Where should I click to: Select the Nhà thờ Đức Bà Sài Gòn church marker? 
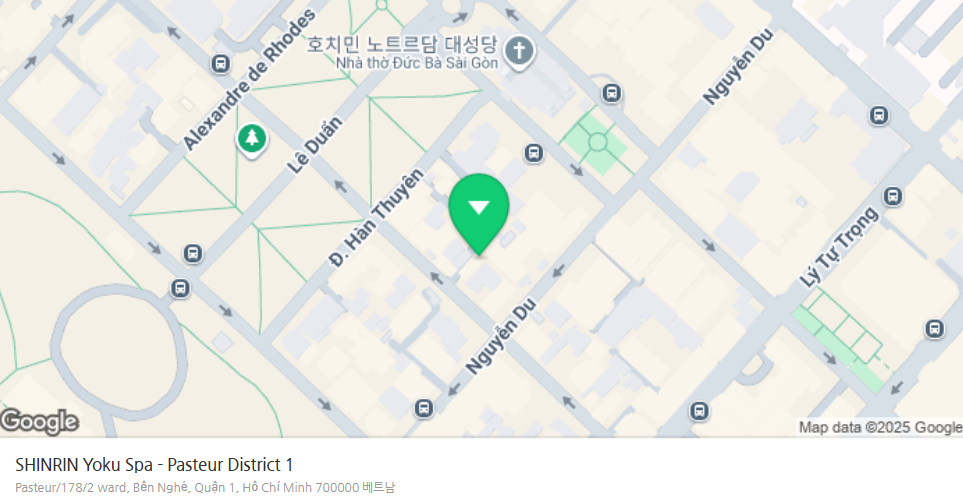520,50
